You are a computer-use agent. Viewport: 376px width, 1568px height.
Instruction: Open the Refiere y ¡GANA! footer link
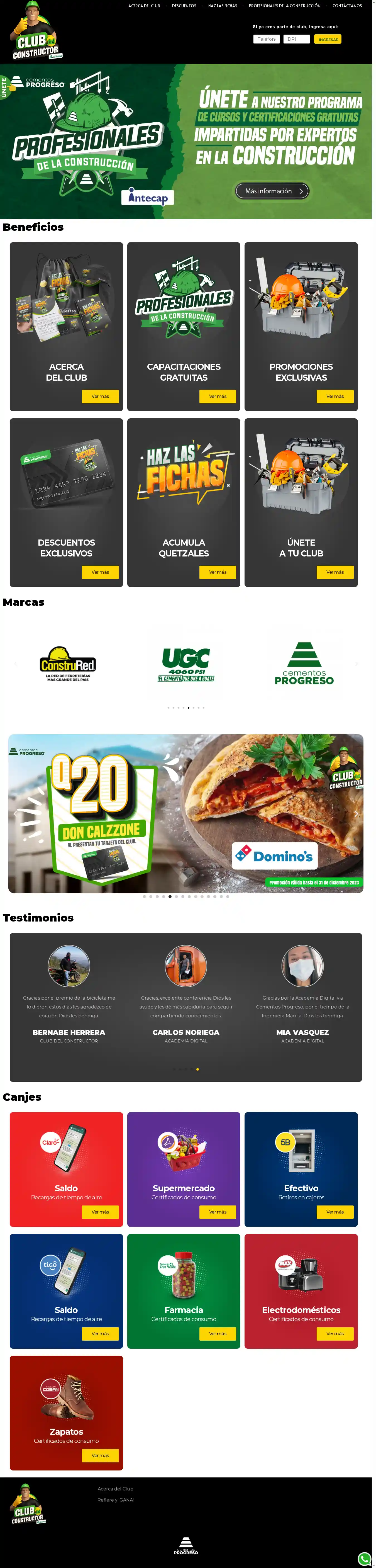pyautogui.click(x=116, y=1500)
